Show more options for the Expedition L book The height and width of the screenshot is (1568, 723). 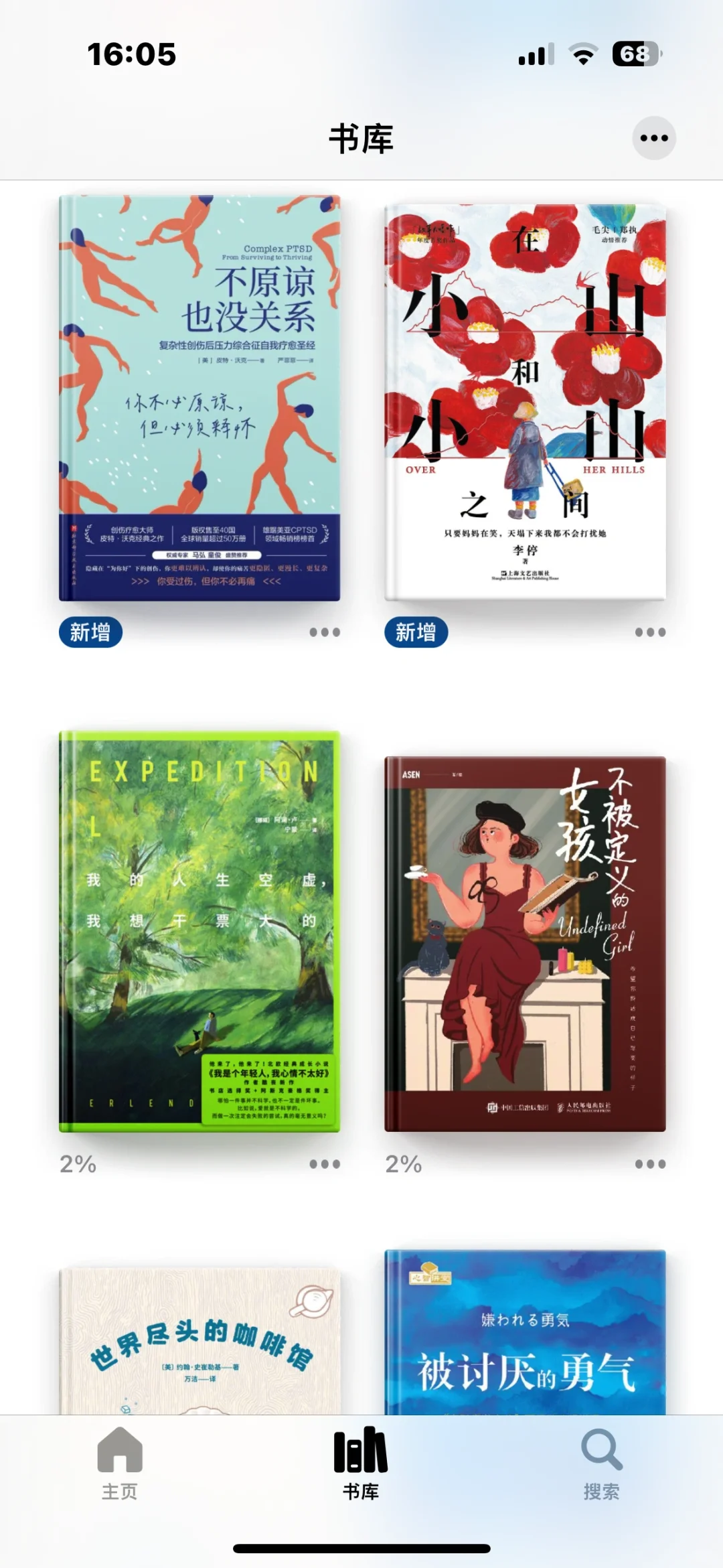pos(325,1163)
